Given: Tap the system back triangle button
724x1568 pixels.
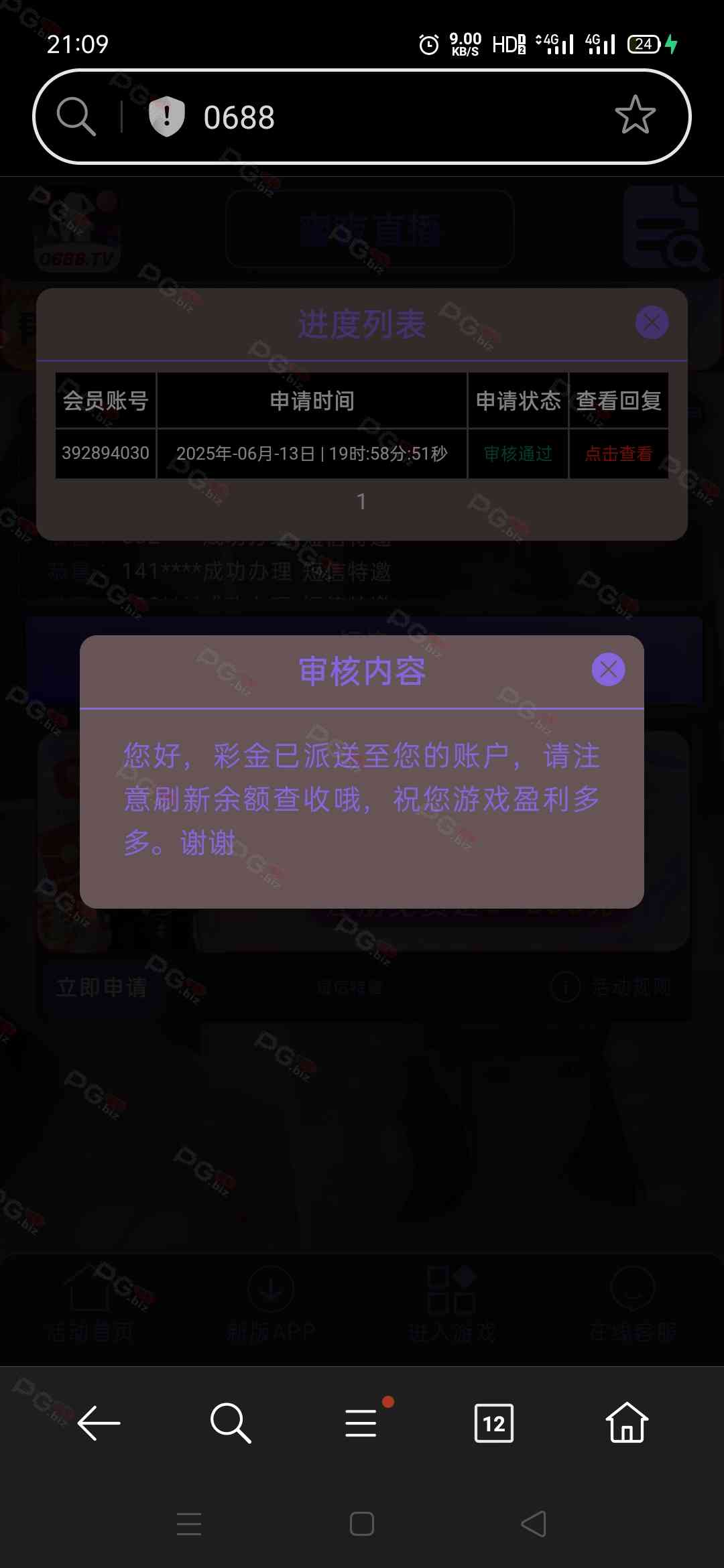Looking at the screenshot, I should click(534, 1524).
